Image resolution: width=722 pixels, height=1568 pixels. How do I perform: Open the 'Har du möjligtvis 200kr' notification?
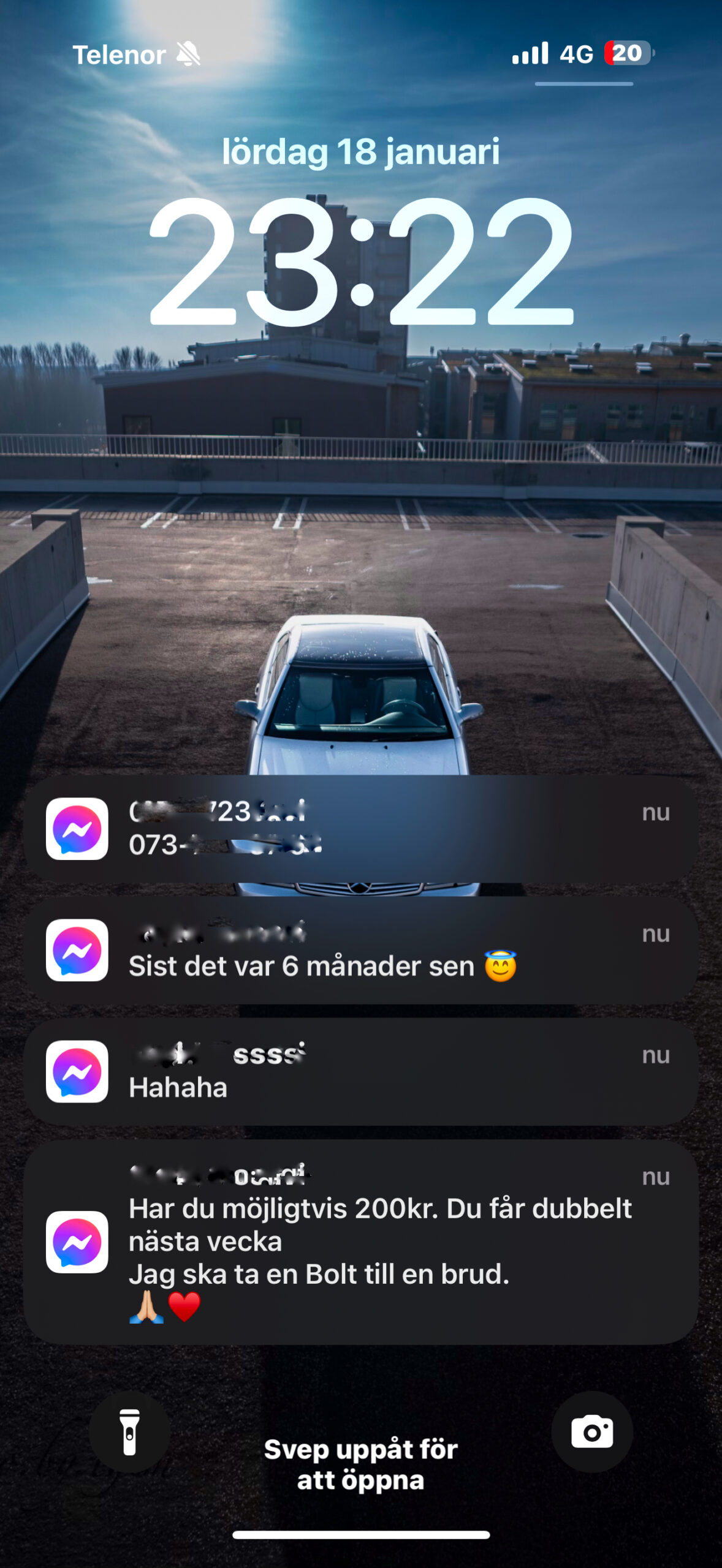coord(361,1242)
